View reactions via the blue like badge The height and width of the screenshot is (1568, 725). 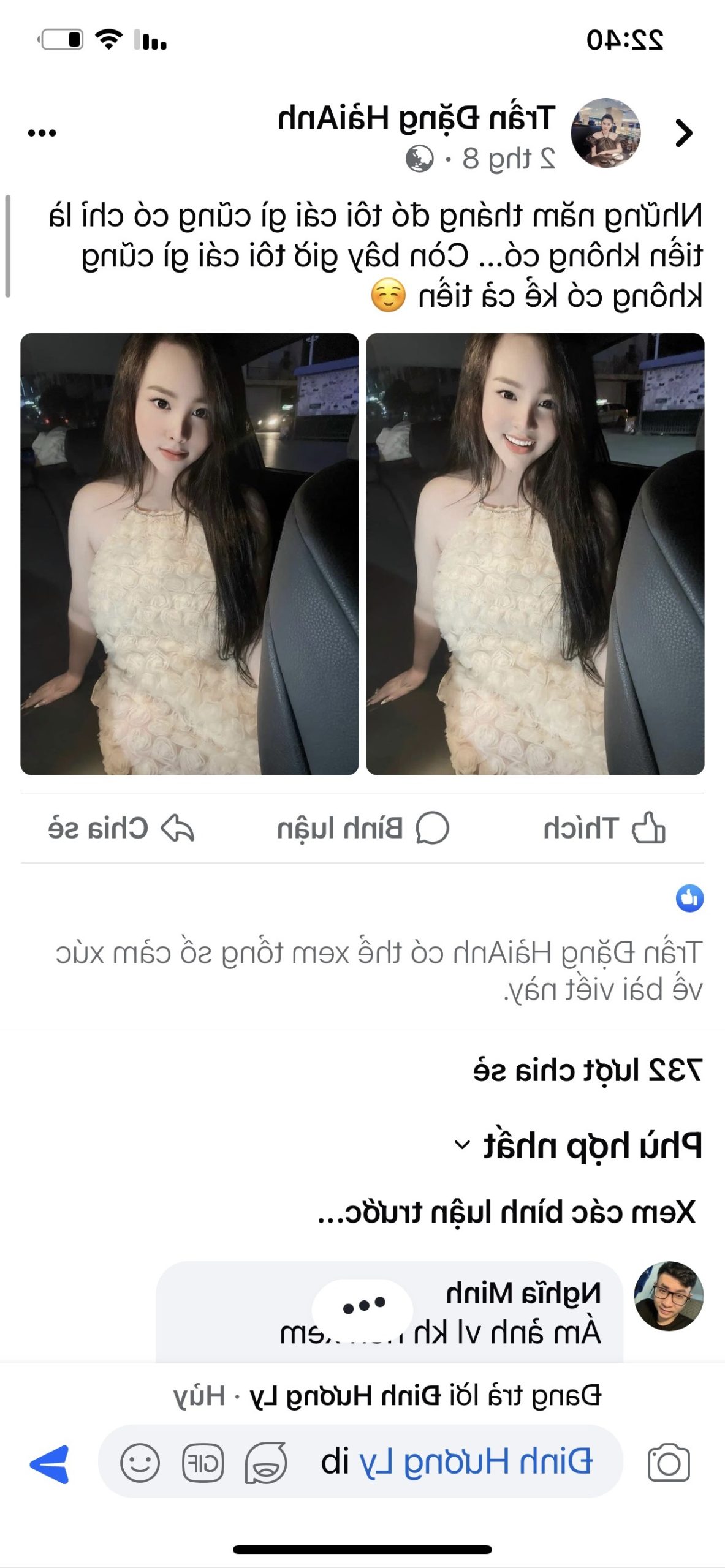tap(689, 899)
